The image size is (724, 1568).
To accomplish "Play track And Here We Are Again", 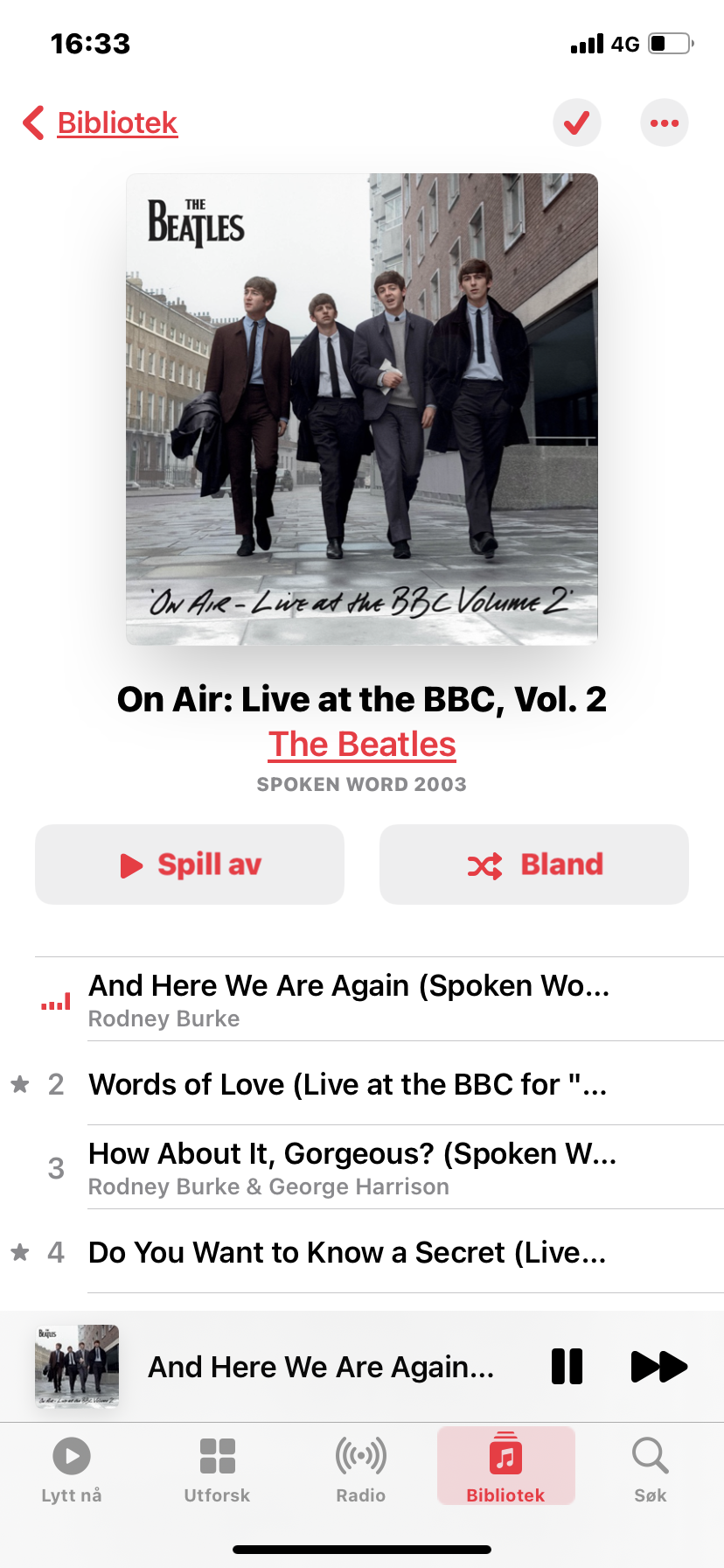I will click(x=362, y=999).
